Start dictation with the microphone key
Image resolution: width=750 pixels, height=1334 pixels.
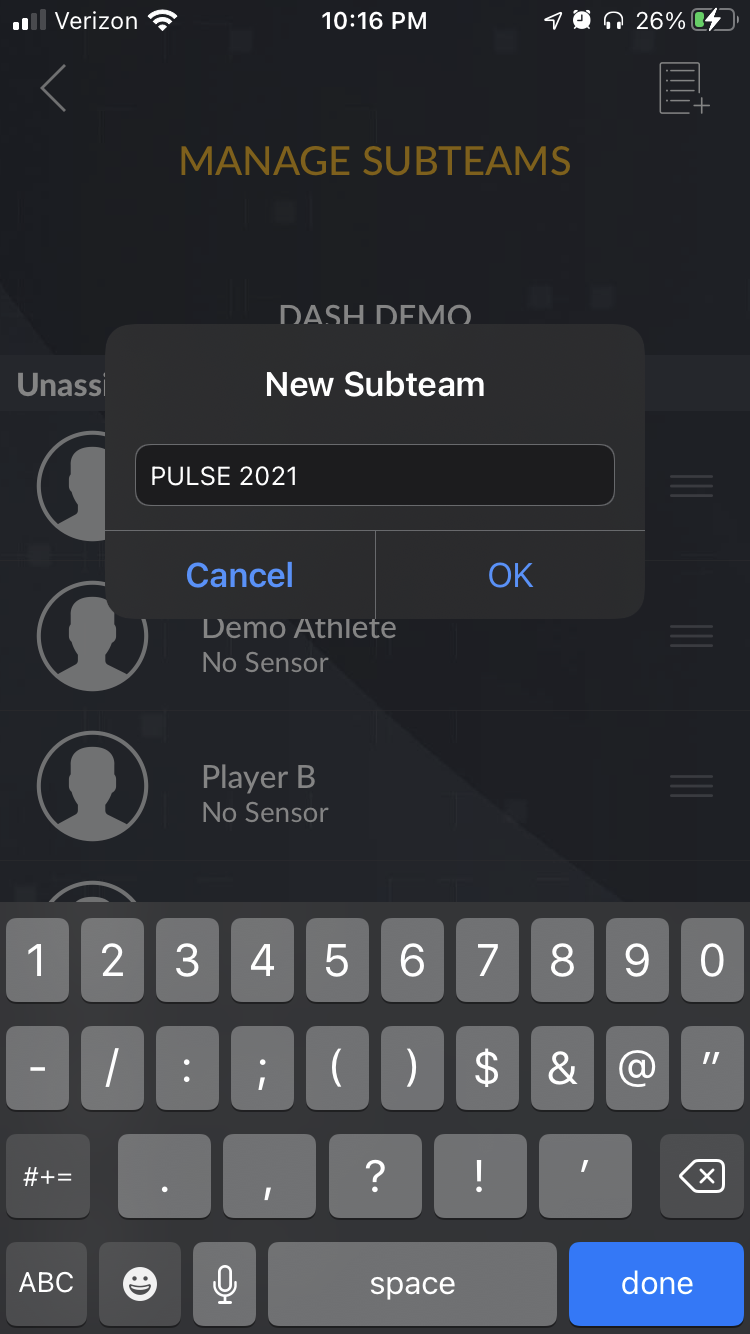pos(225,1283)
